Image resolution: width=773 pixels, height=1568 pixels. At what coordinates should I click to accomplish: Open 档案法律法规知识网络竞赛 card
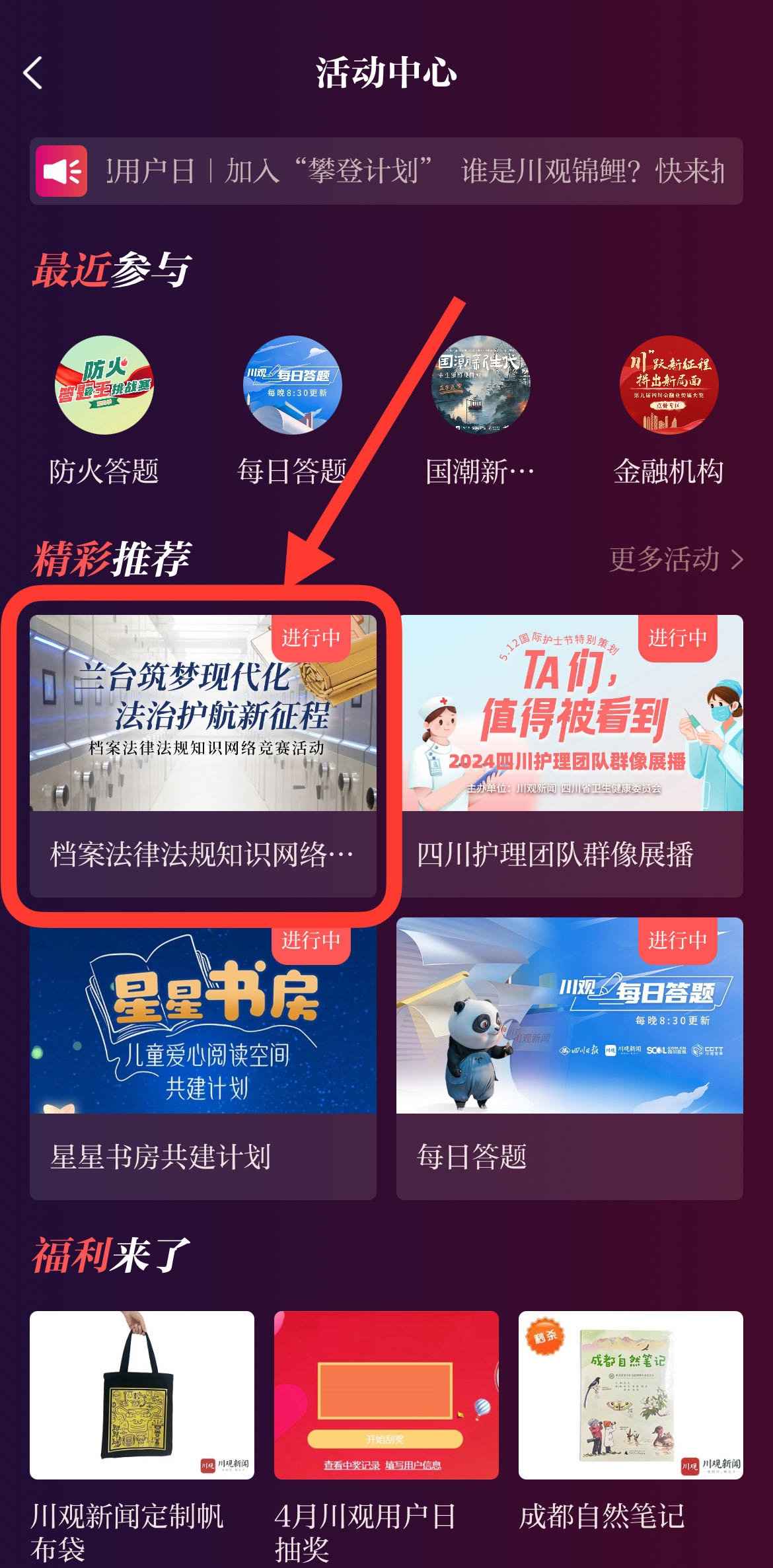click(203, 755)
